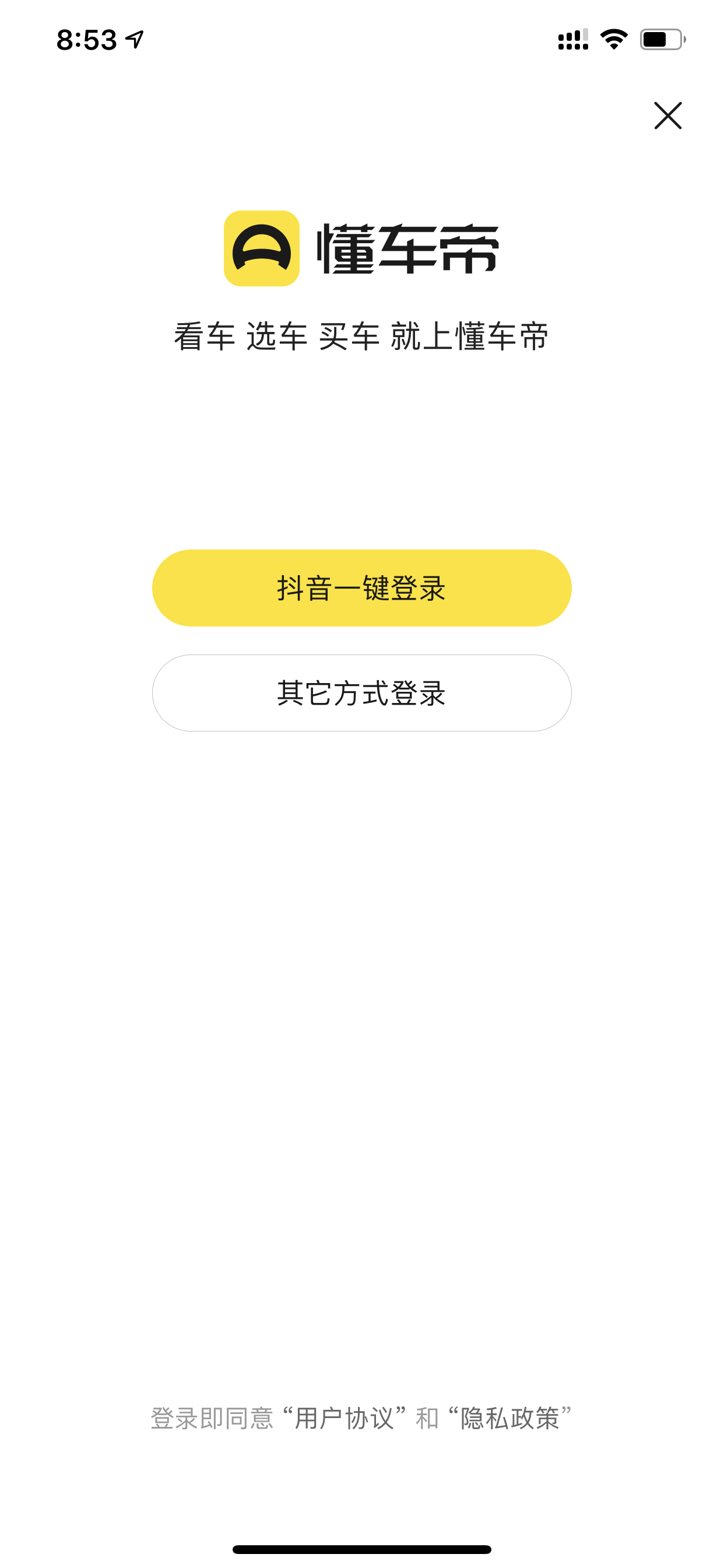Choose 其它方式登录
Image resolution: width=724 pixels, height=1568 pixels.
[361, 692]
